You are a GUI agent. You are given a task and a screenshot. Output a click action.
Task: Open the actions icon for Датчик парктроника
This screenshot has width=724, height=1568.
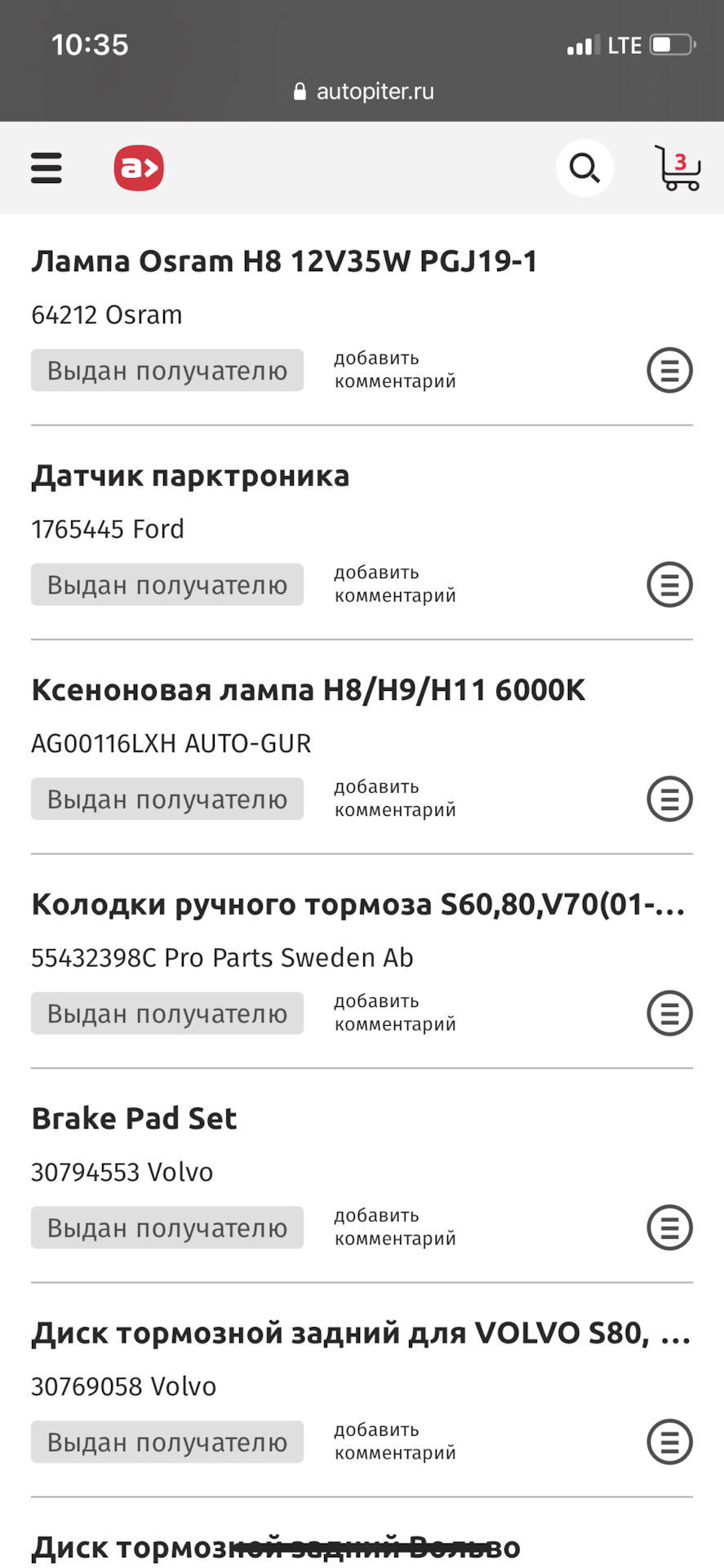(669, 584)
